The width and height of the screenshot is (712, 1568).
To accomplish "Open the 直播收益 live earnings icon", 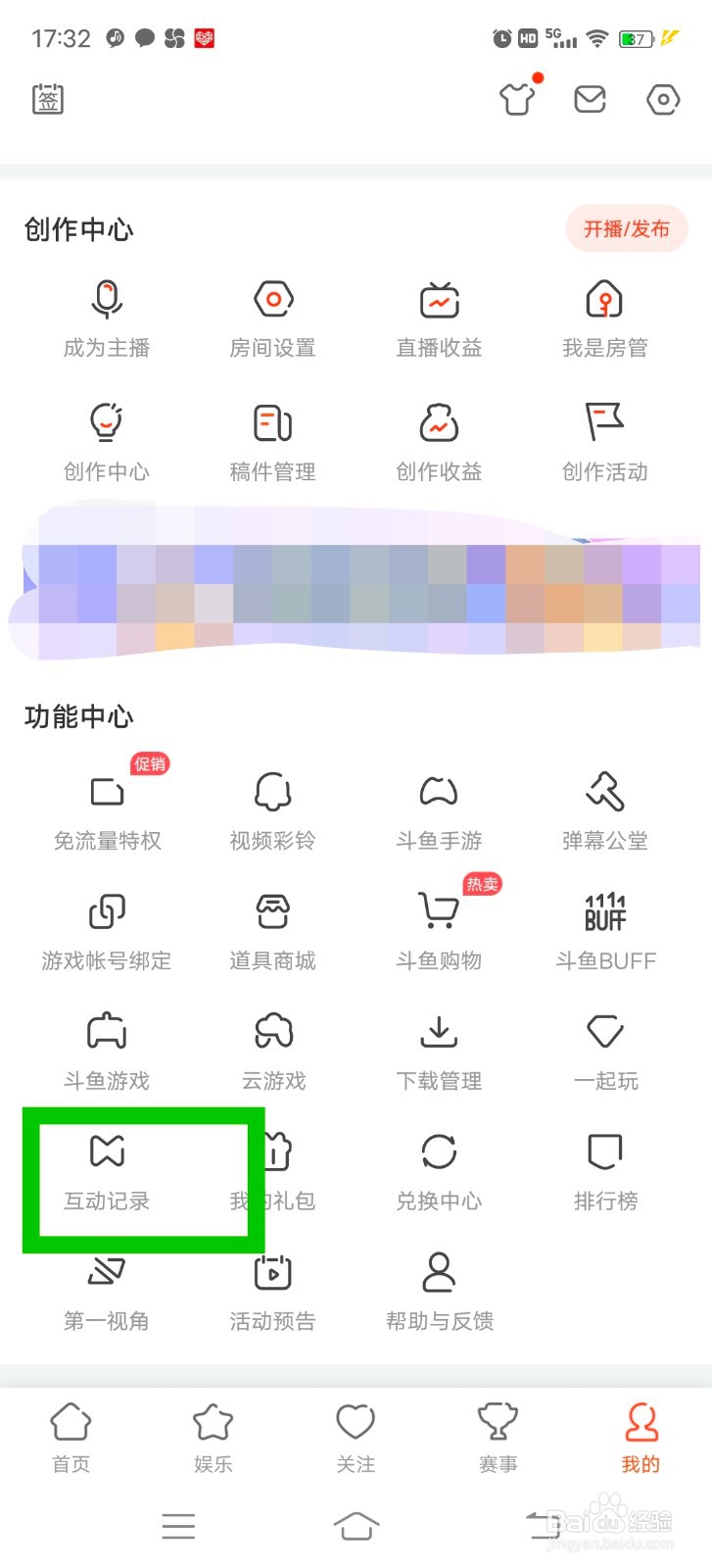I will coord(438,301).
